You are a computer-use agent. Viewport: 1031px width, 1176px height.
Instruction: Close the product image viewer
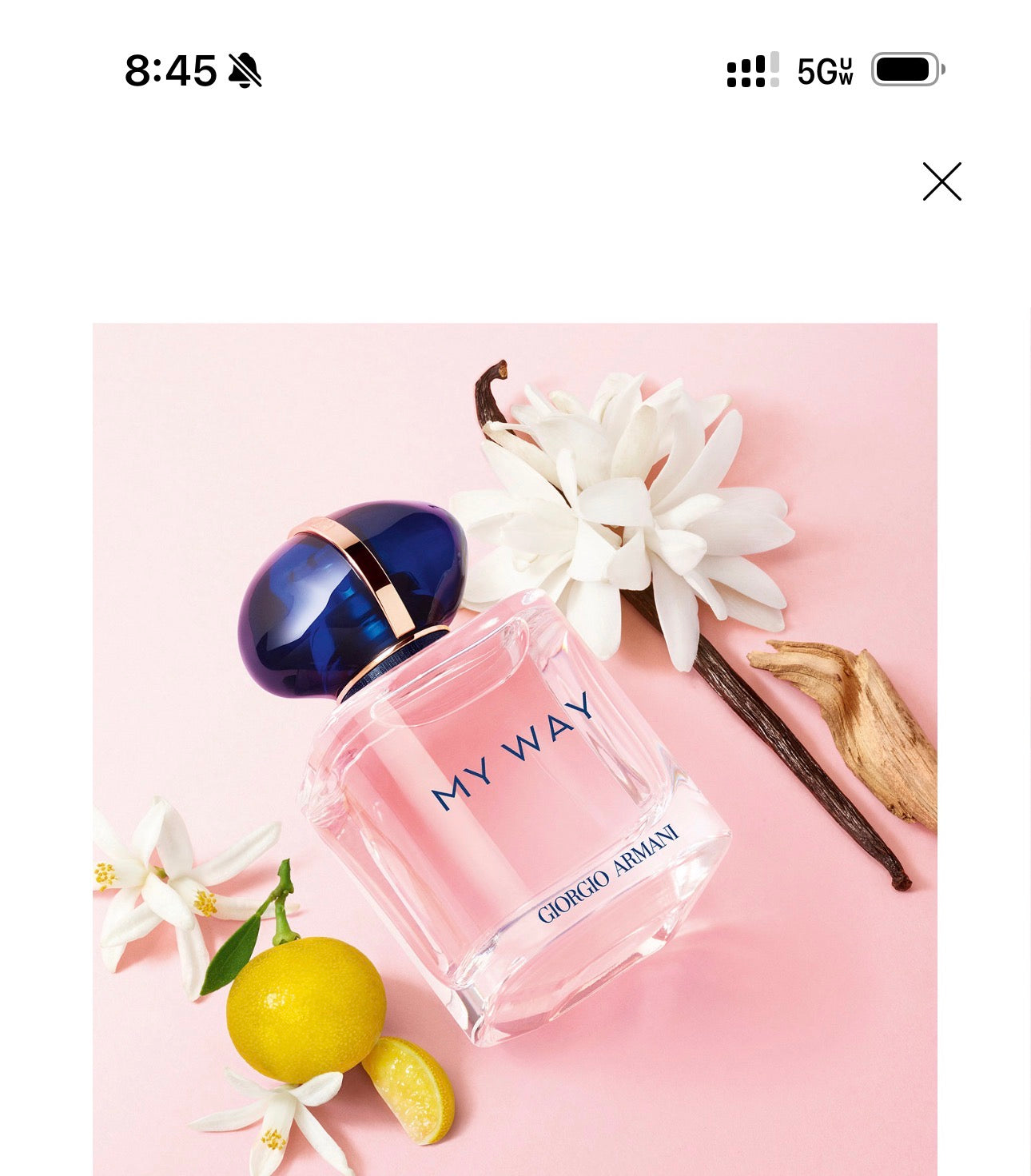point(941,181)
